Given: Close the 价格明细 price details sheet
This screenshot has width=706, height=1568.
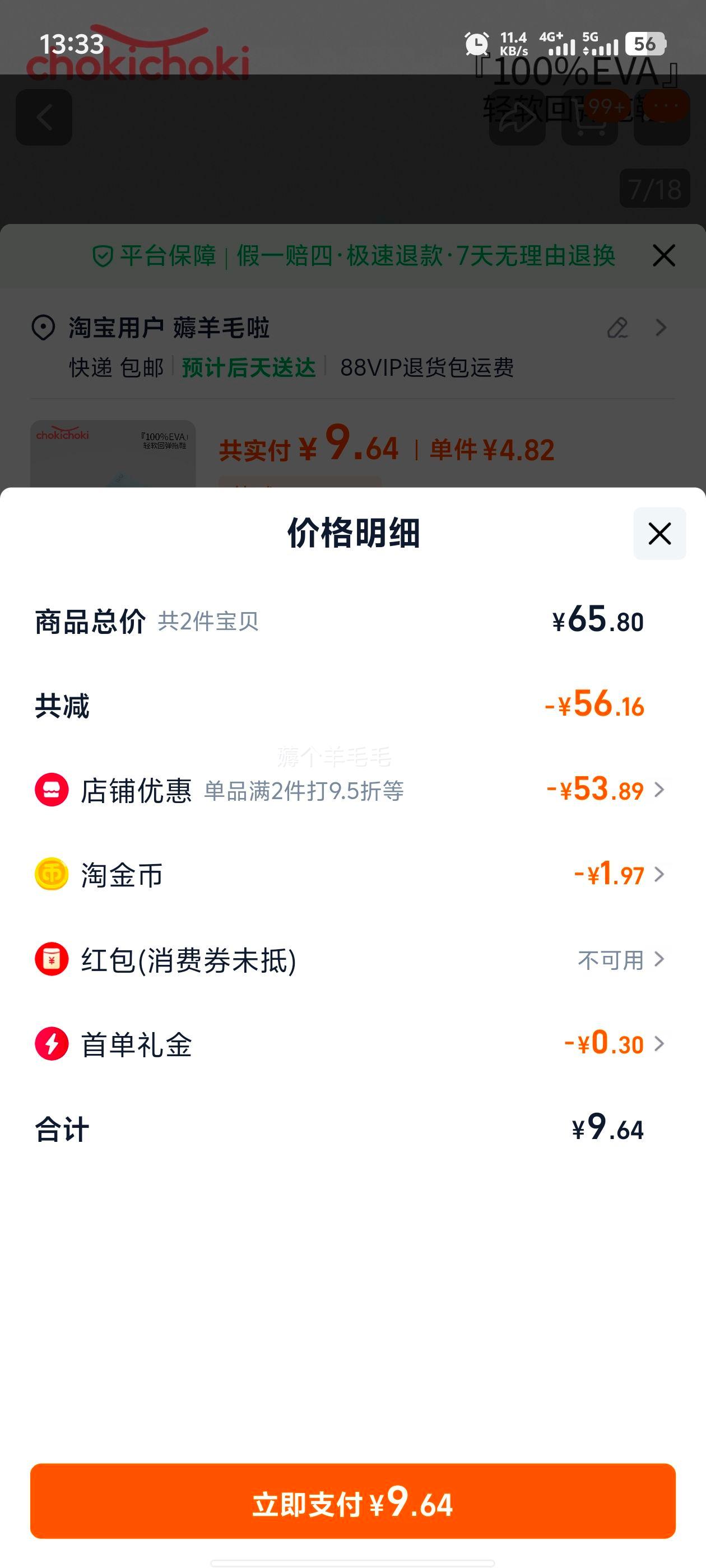Looking at the screenshot, I should (659, 533).
